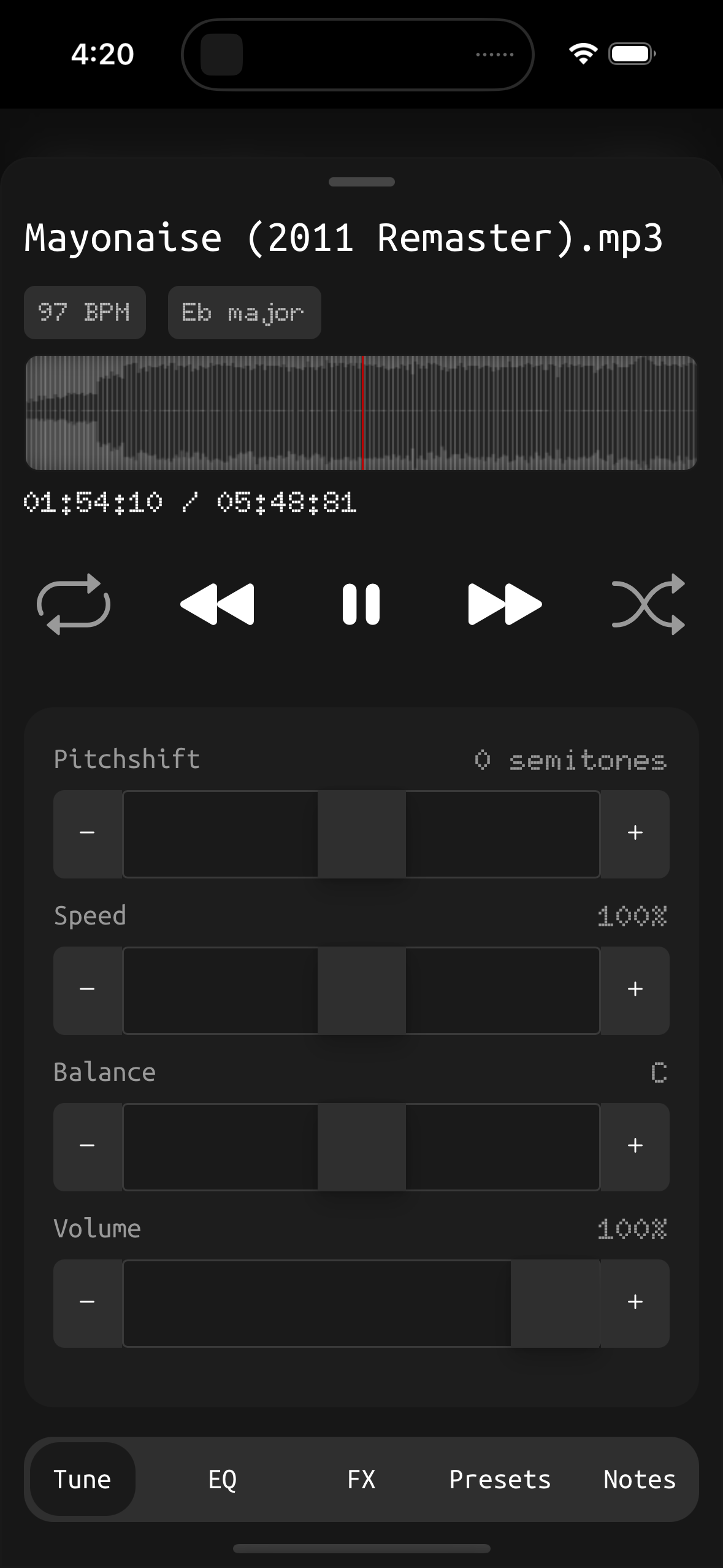The width and height of the screenshot is (723, 1568).
Task: Tap the Balance minus button
Action: 88,1147
